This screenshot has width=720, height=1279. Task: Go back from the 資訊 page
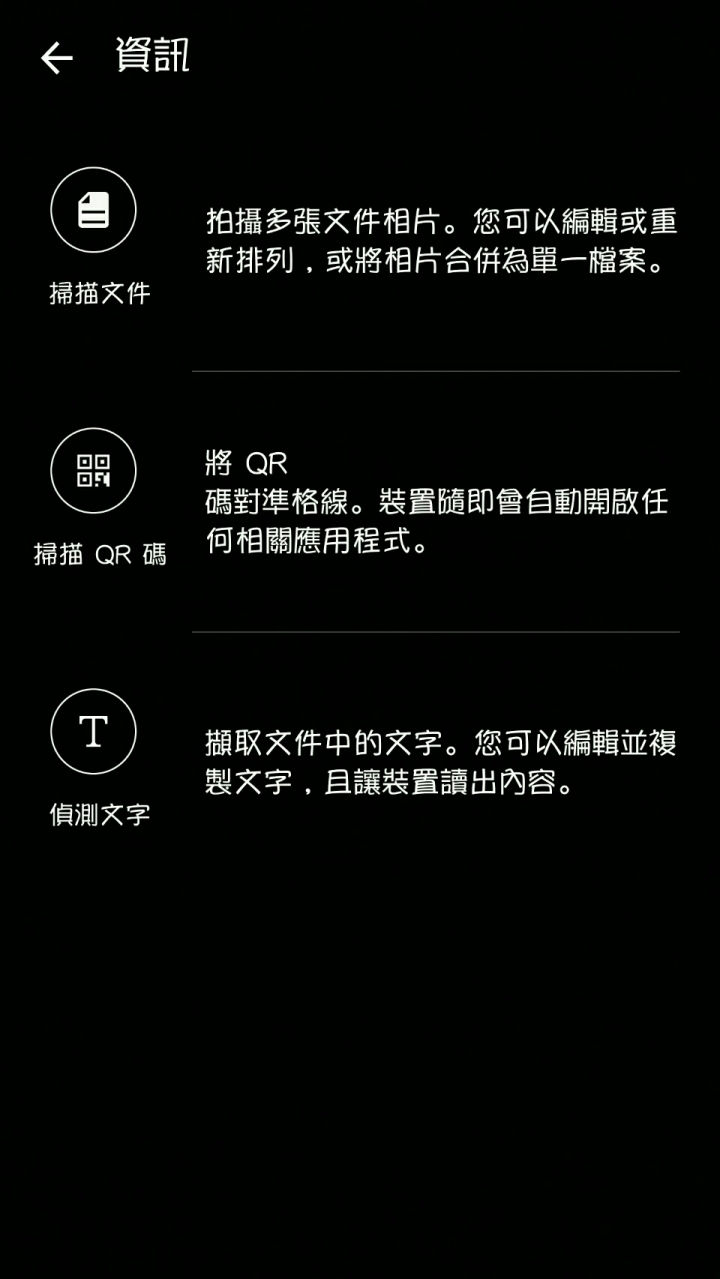[x=56, y=58]
